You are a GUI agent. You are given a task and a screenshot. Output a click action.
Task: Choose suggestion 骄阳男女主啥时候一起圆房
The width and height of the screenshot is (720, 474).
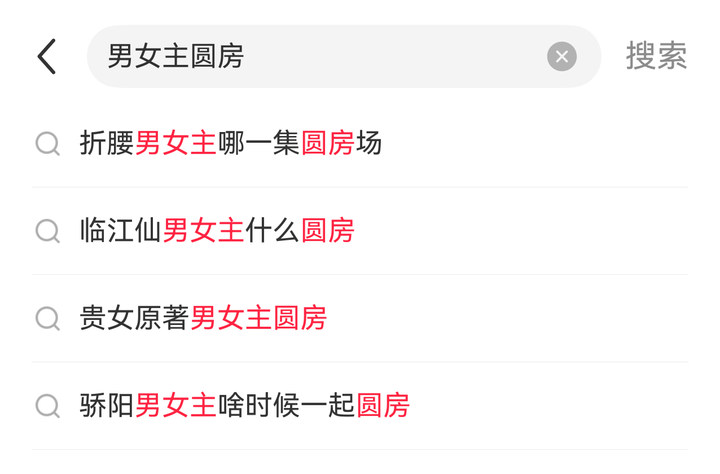tap(245, 405)
